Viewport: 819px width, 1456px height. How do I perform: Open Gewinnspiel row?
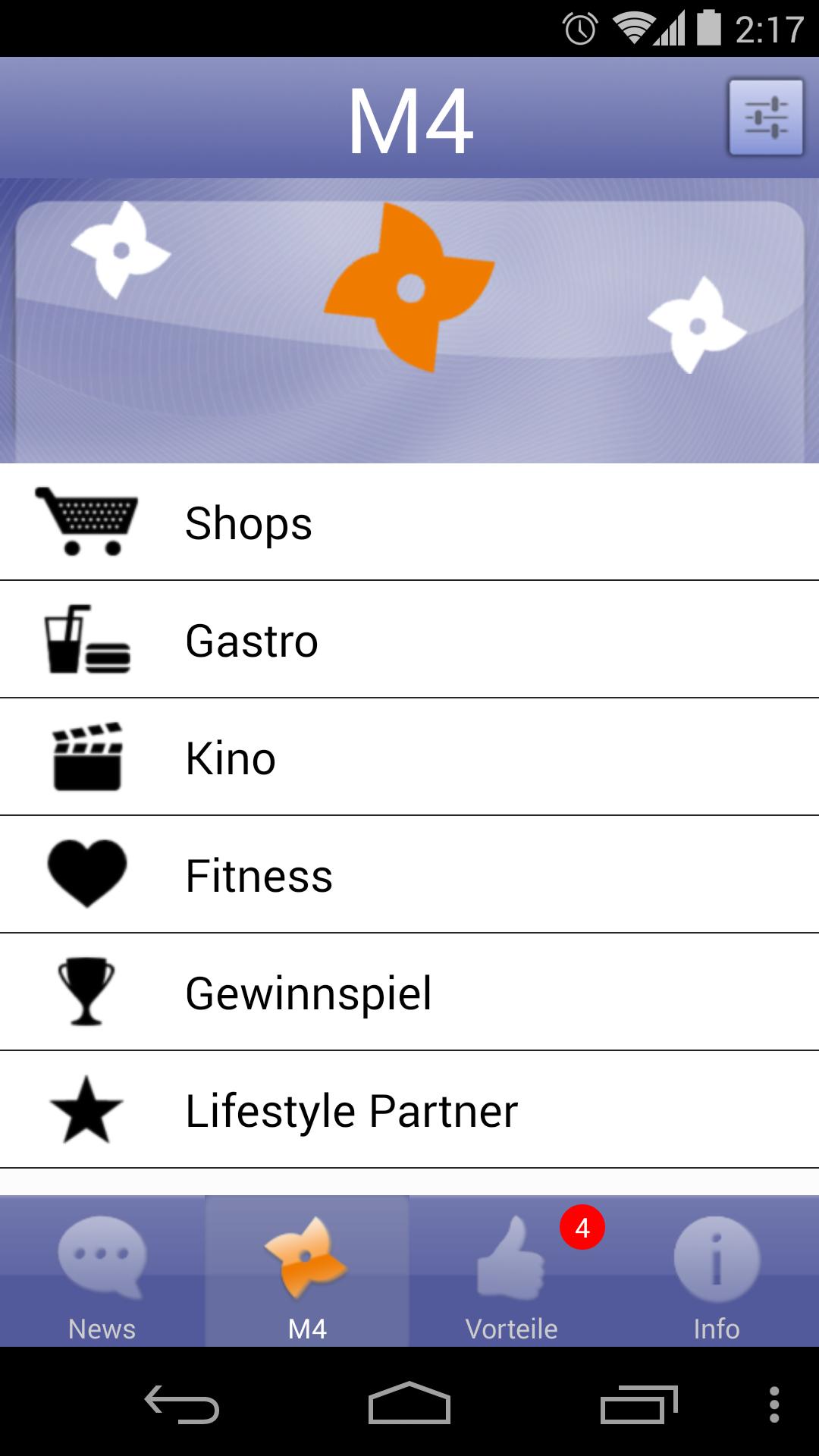click(409, 993)
